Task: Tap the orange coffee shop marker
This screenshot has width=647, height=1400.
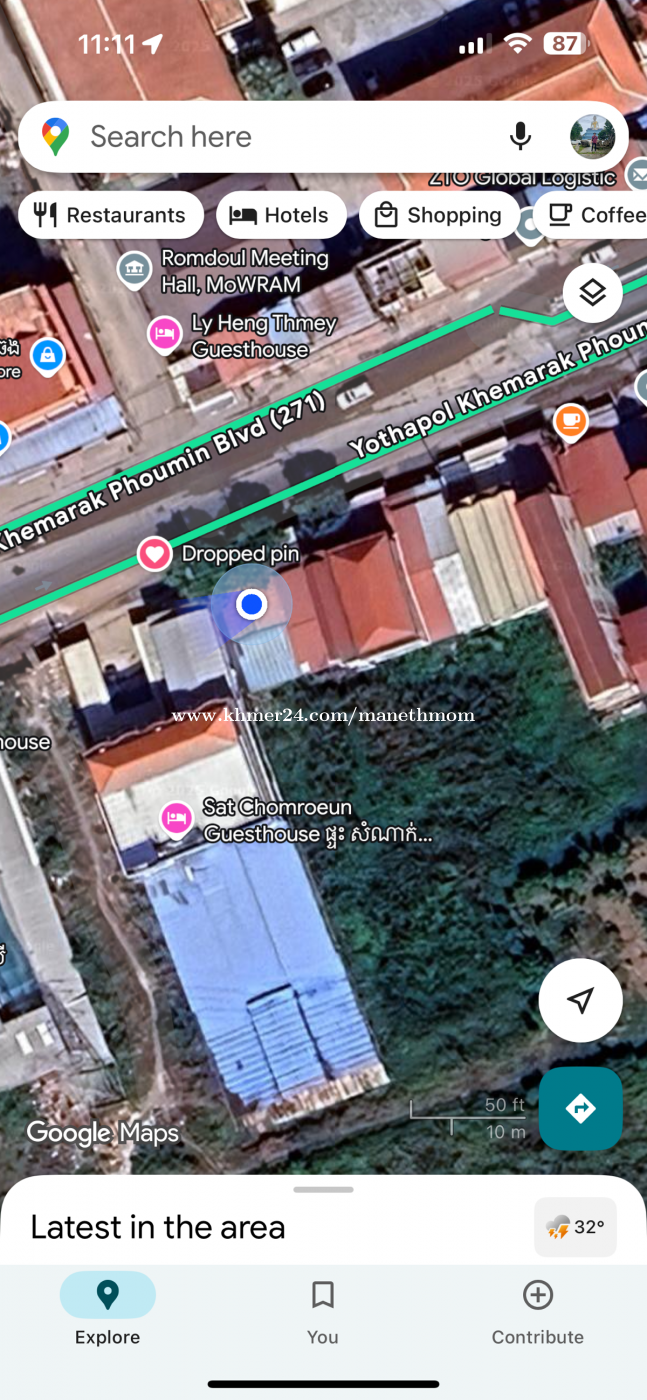Action: 570,420
